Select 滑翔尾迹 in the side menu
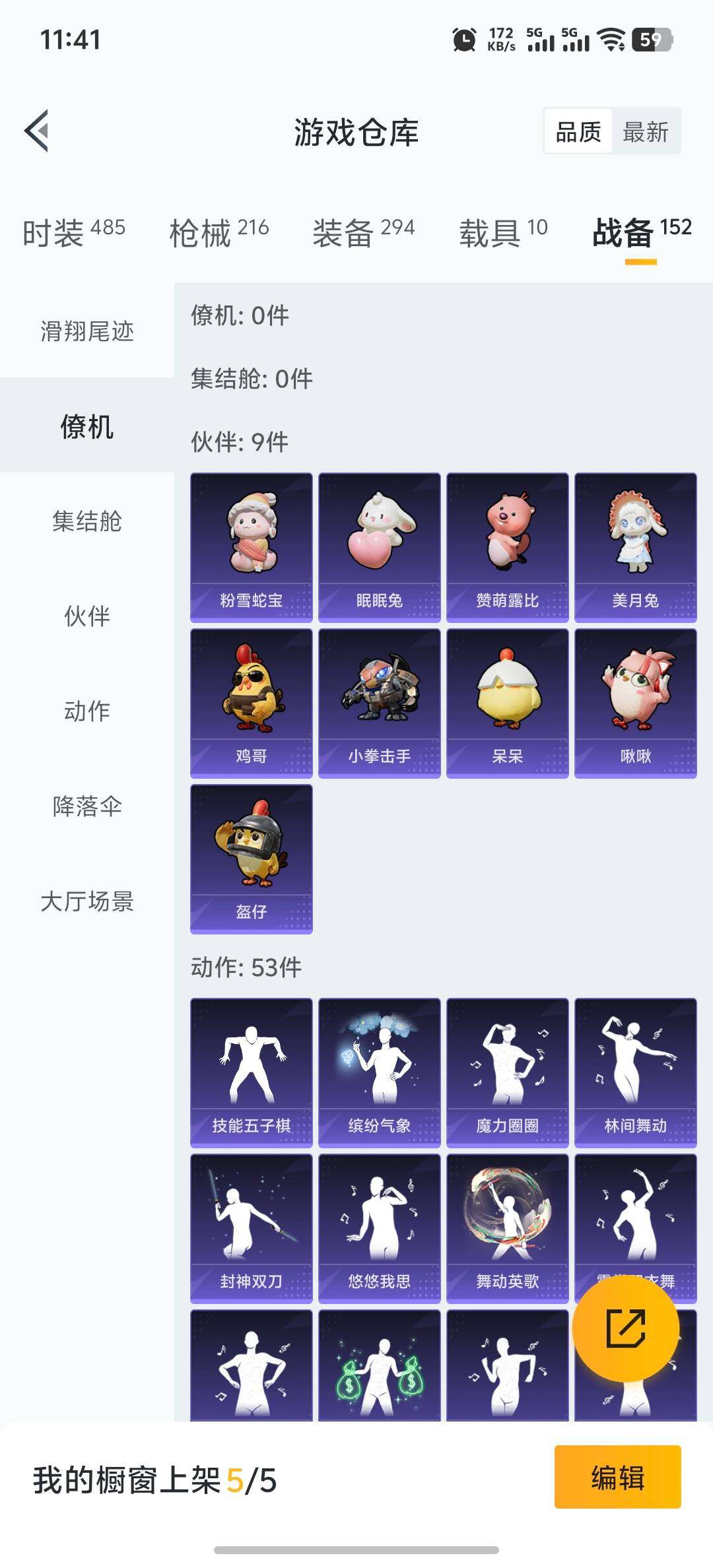The width and height of the screenshot is (713, 1568). coord(86,331)
